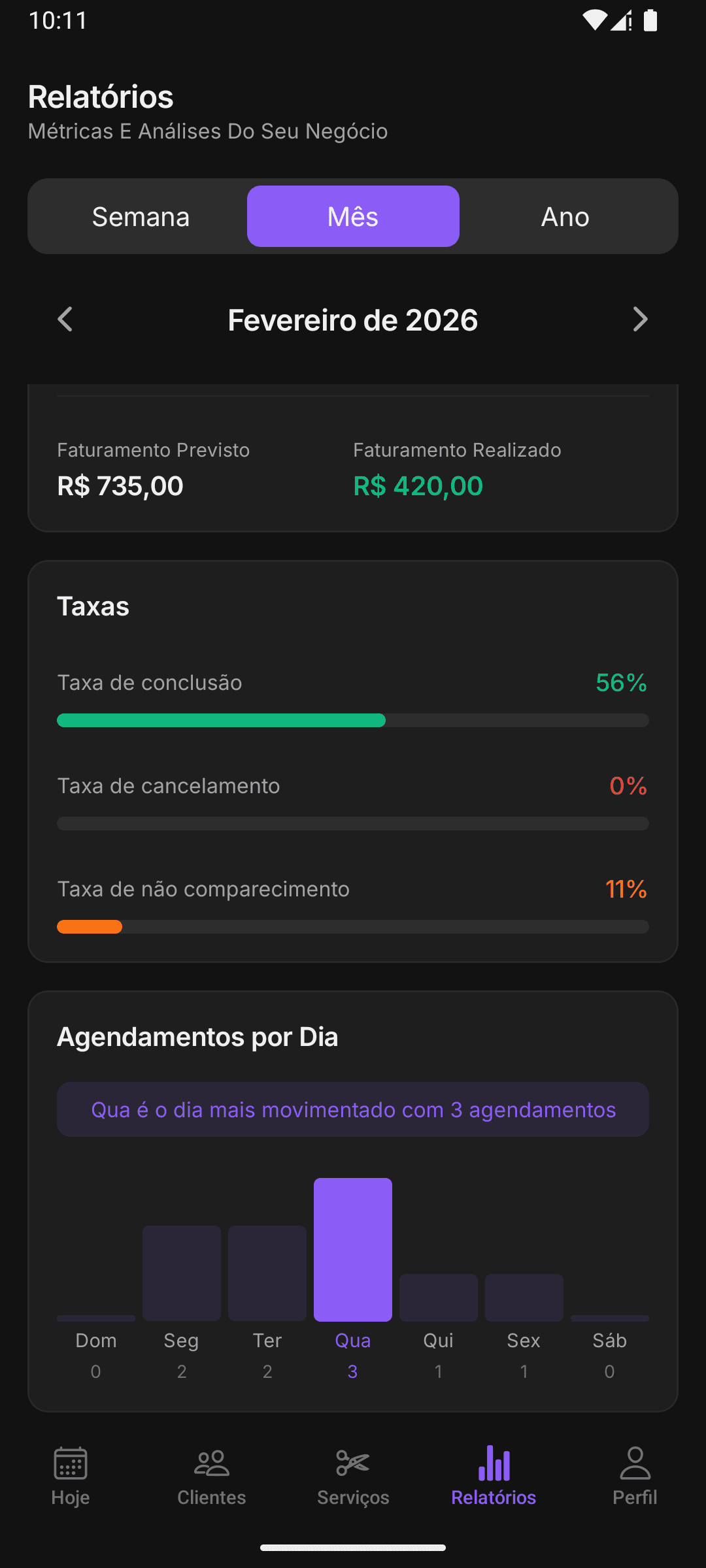
Task: Collapse the Taxas card header
Action: point(93,606)
